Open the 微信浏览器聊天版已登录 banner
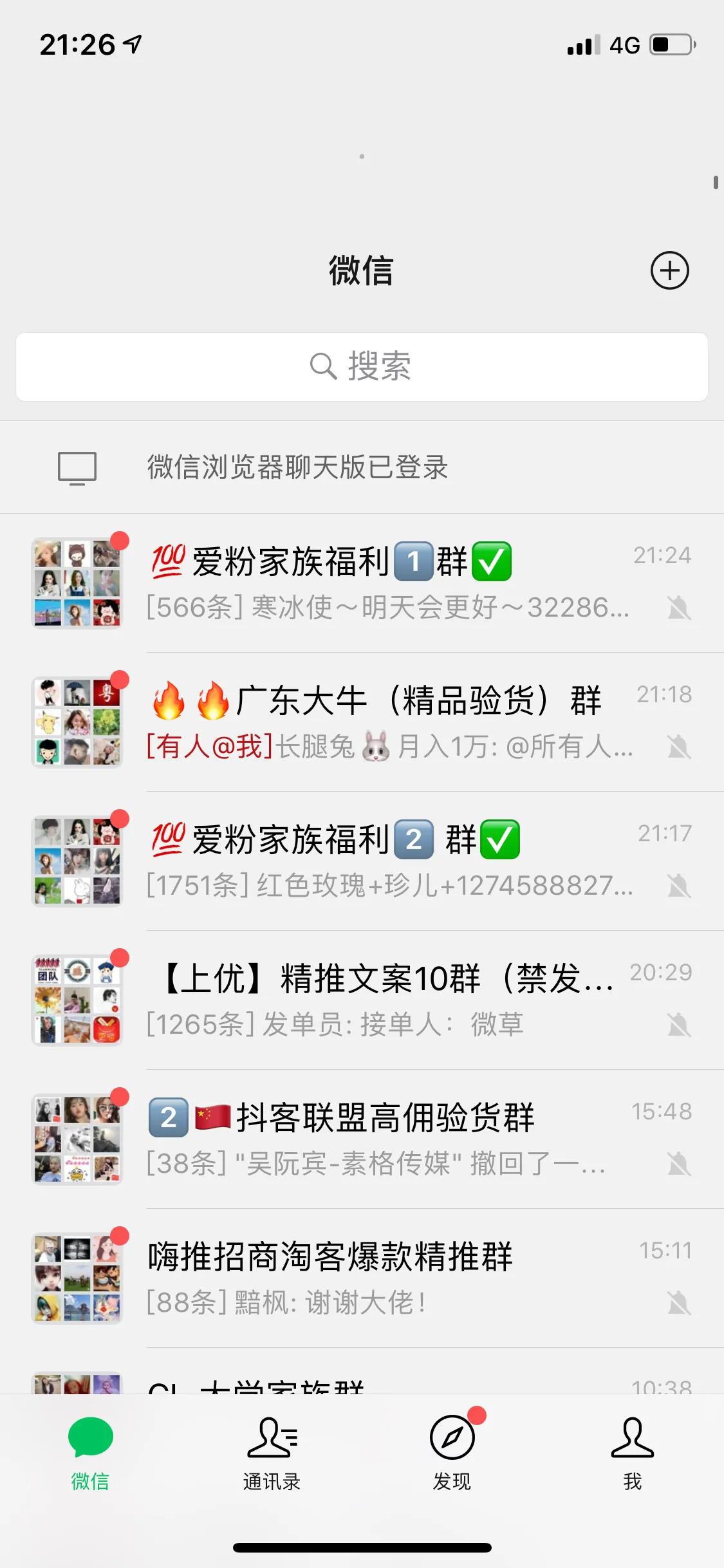724x1568 pixels. 362,468
